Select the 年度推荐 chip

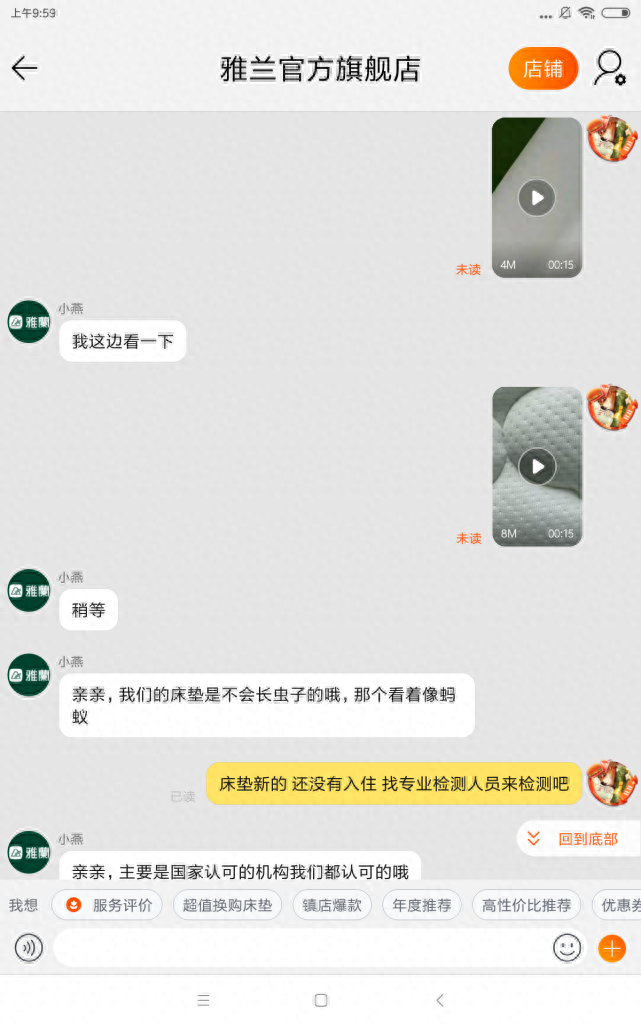(x=421, y=905)
